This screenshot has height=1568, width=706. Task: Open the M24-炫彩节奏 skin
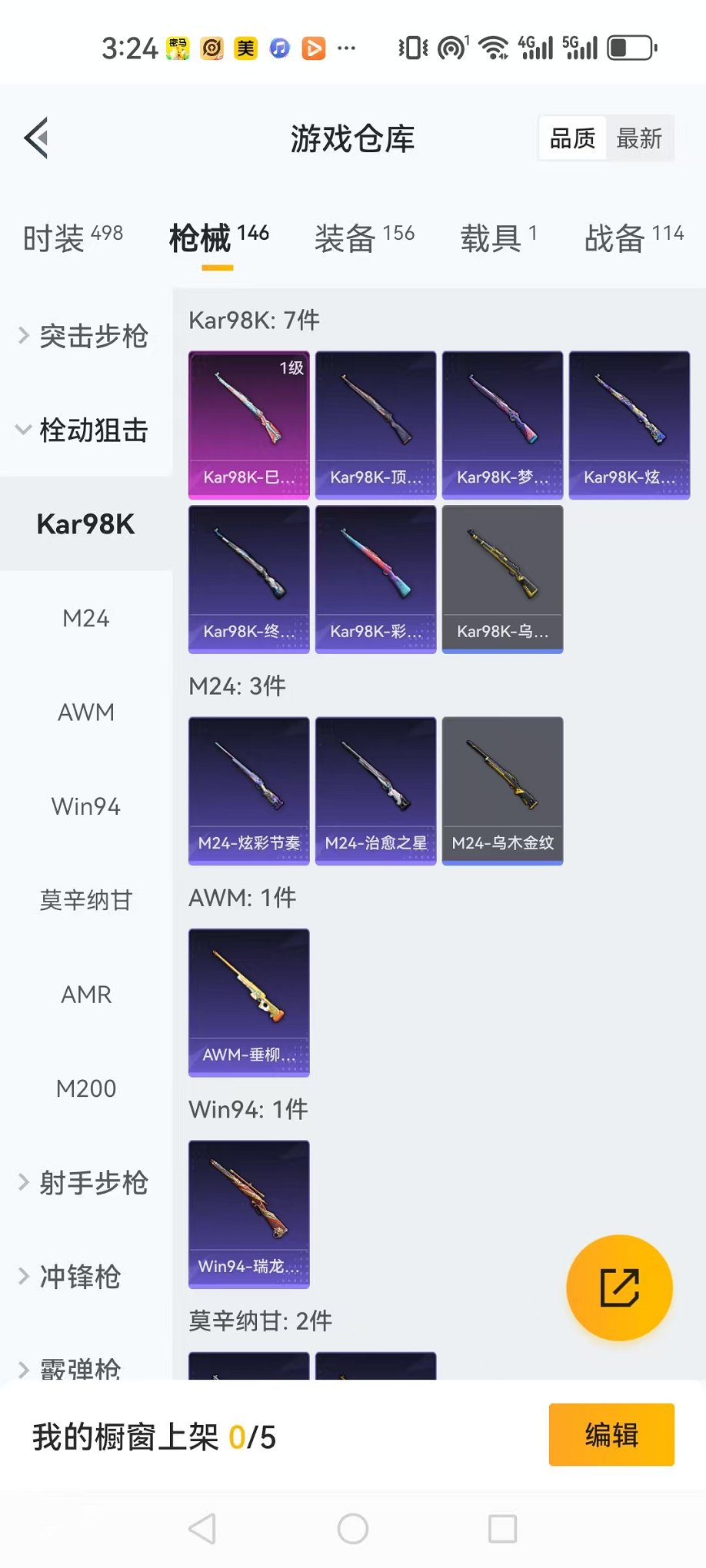(x=248, y=791)
